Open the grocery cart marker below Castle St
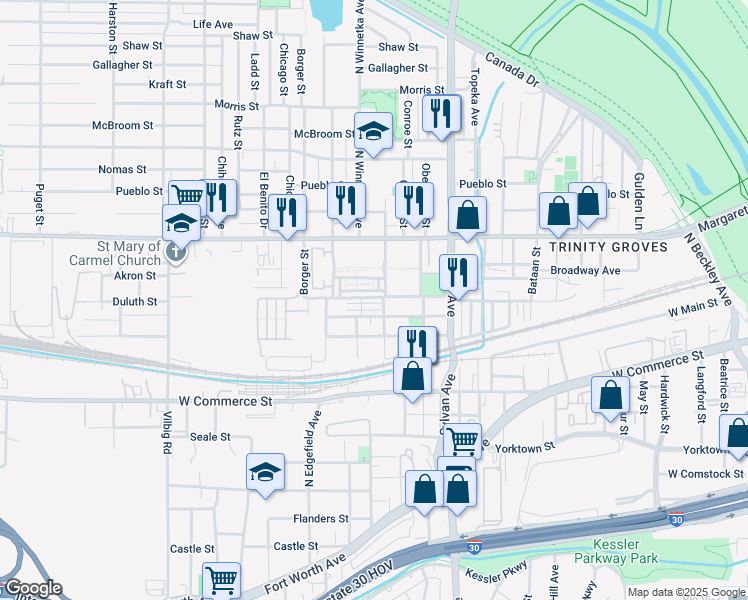This screenshot has height=600, width=748. point(221,579)
